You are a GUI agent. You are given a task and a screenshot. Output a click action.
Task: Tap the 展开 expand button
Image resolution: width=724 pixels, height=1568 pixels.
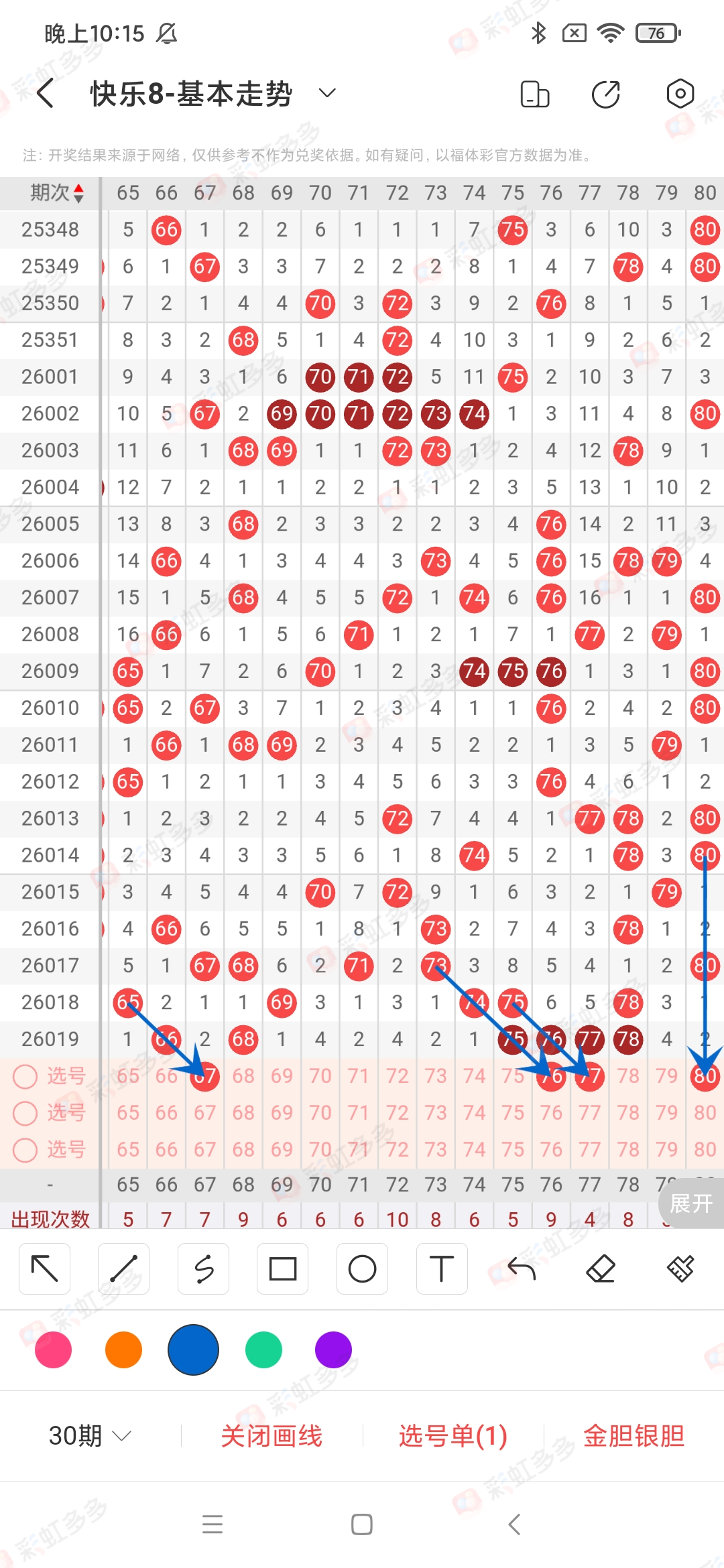tap(690, 1203)
